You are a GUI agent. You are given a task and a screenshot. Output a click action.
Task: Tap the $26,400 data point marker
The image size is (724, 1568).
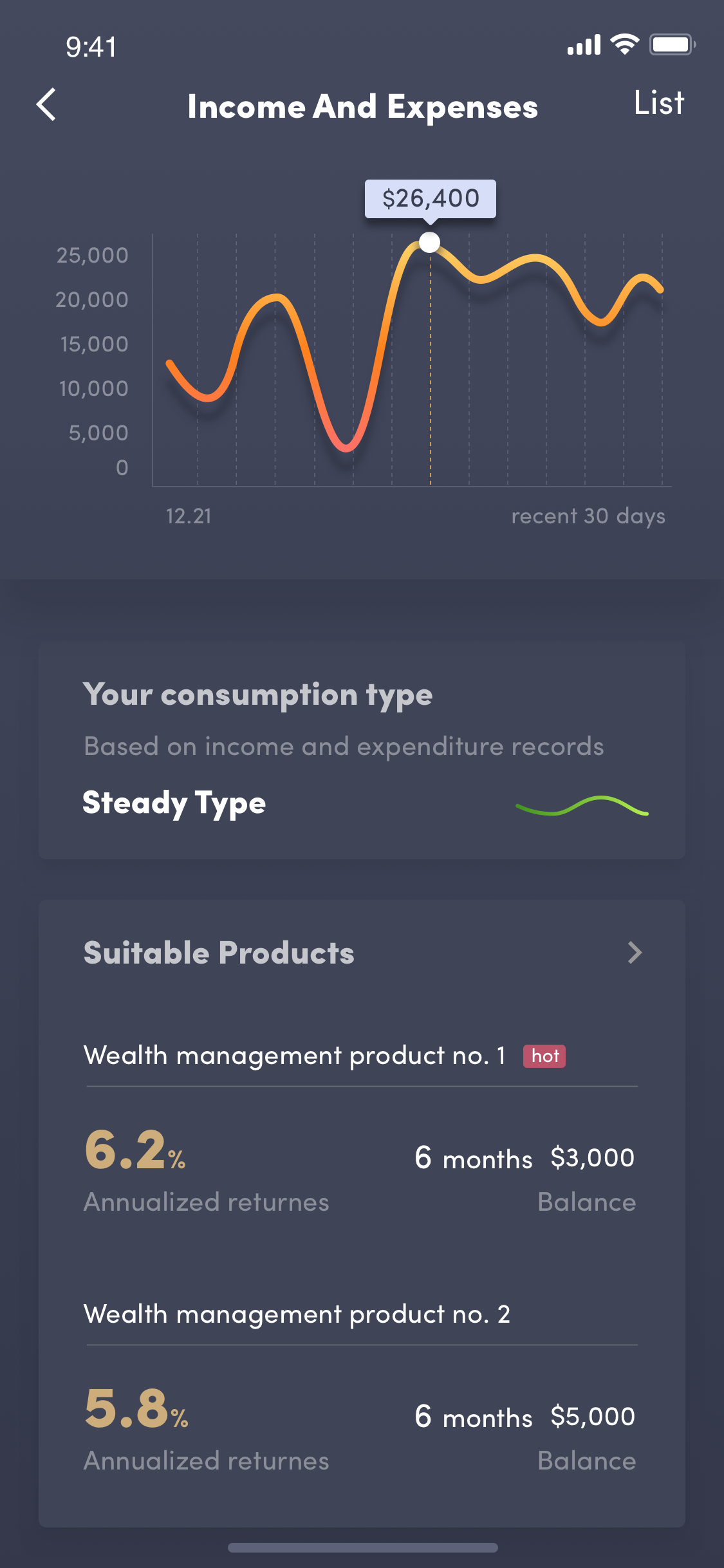430,242
